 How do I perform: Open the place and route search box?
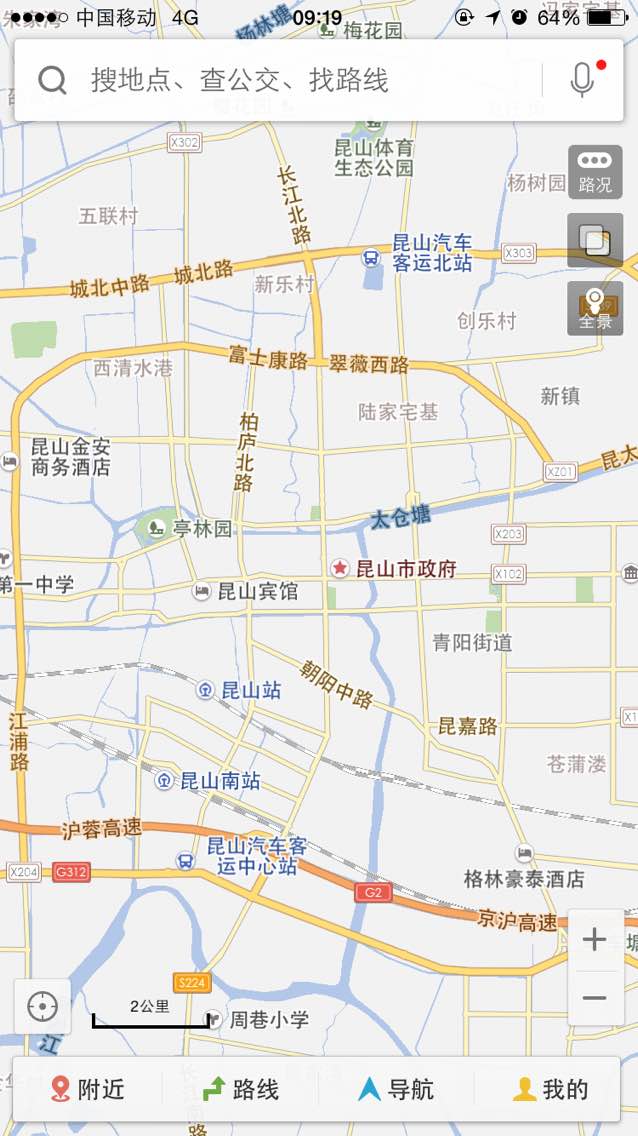[279, 80]
